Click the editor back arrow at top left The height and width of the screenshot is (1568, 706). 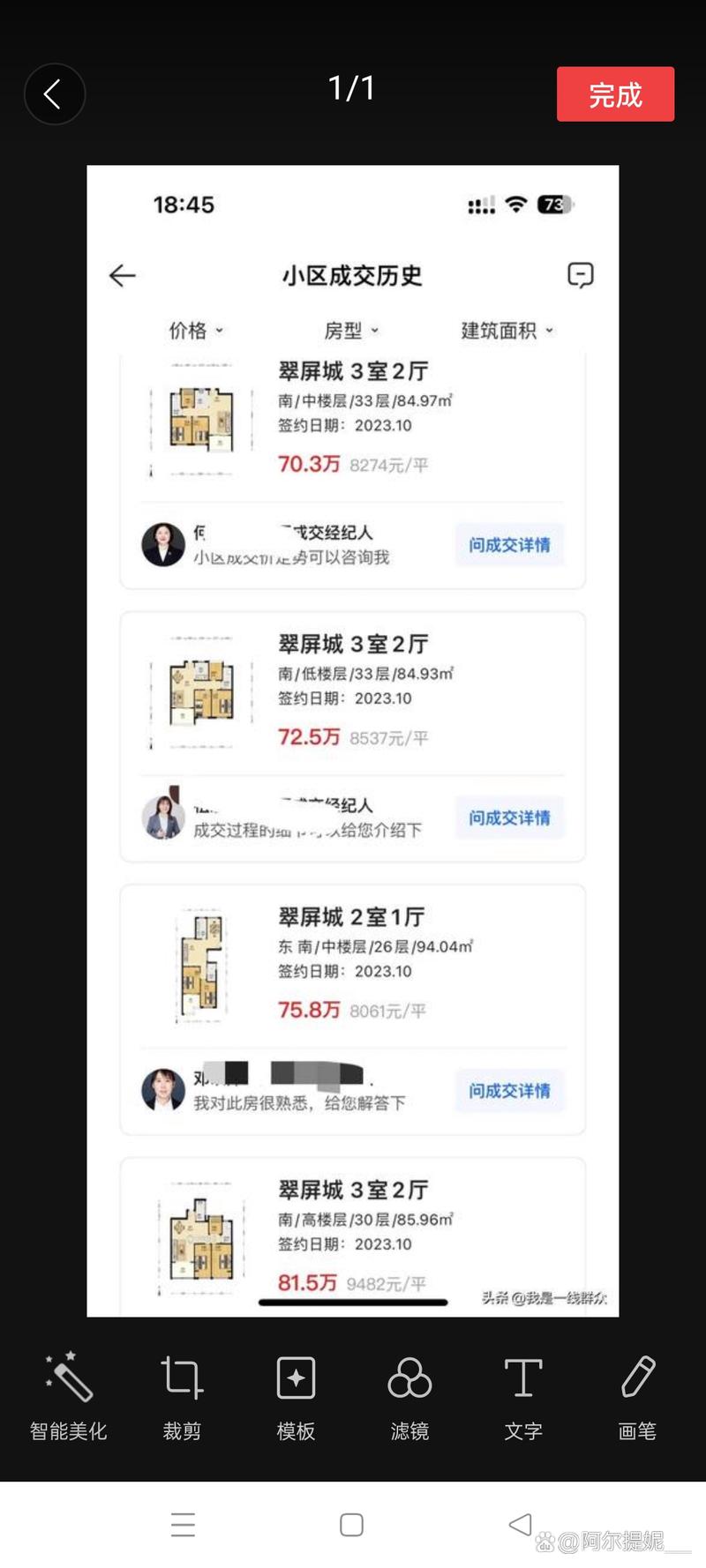pos(55,94)
